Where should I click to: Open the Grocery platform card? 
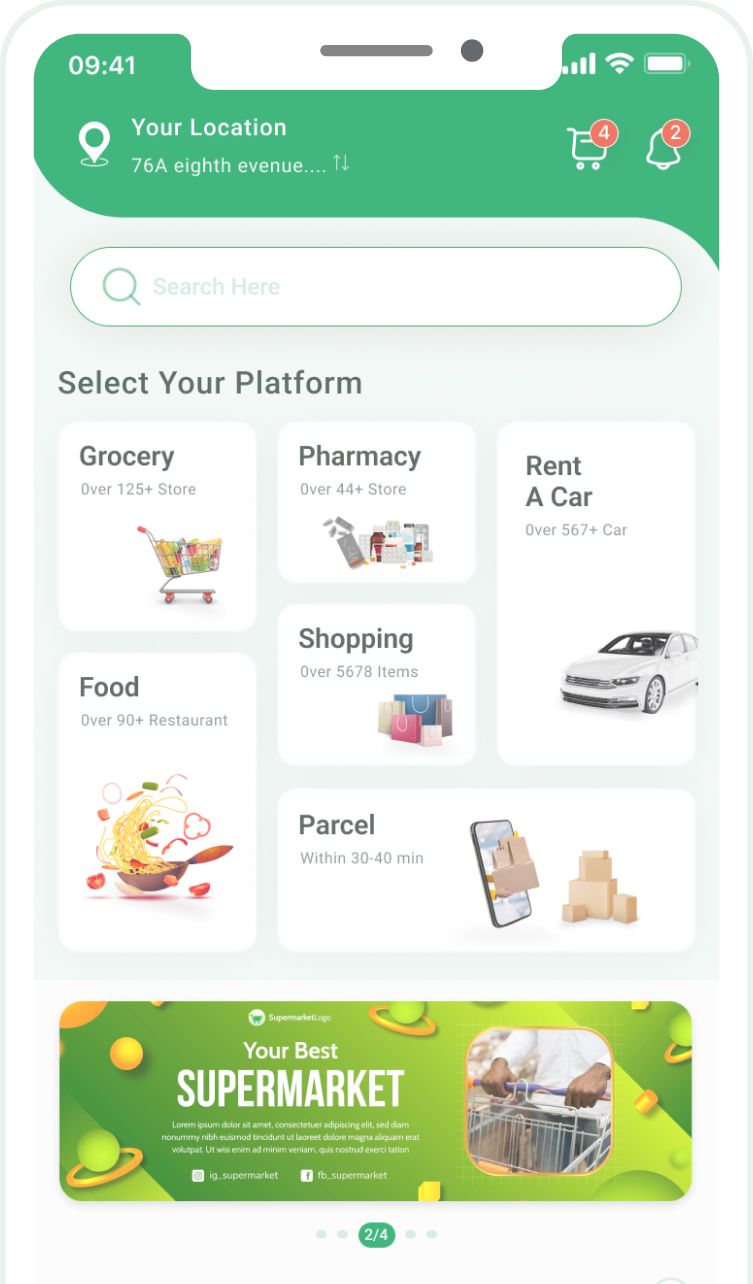157,526
